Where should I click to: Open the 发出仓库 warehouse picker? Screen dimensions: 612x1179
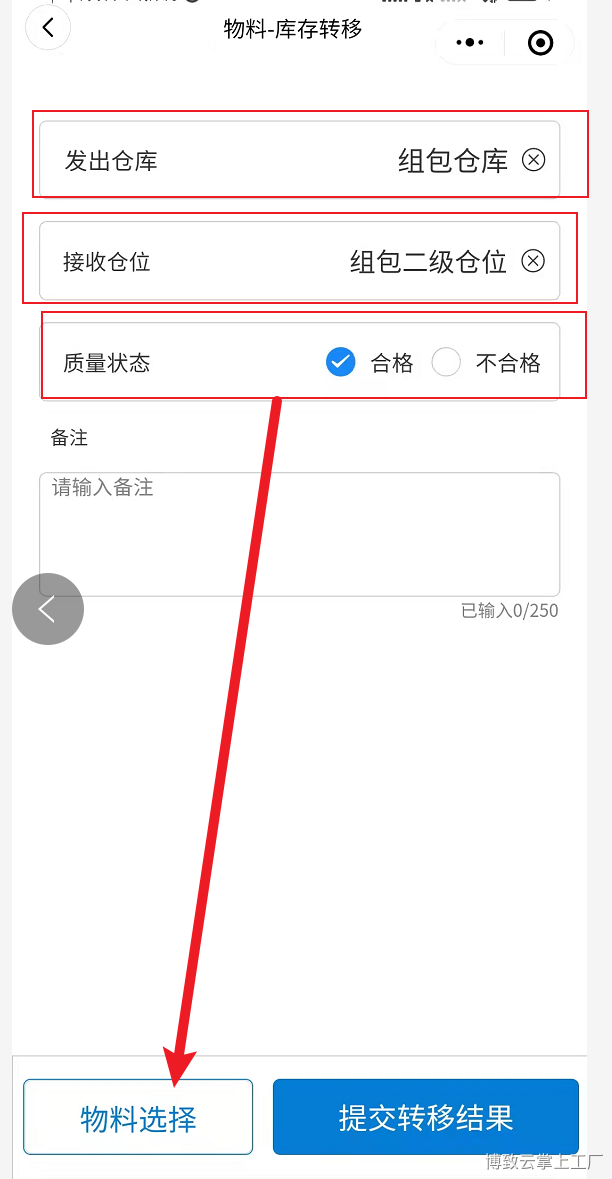point(299,160)
